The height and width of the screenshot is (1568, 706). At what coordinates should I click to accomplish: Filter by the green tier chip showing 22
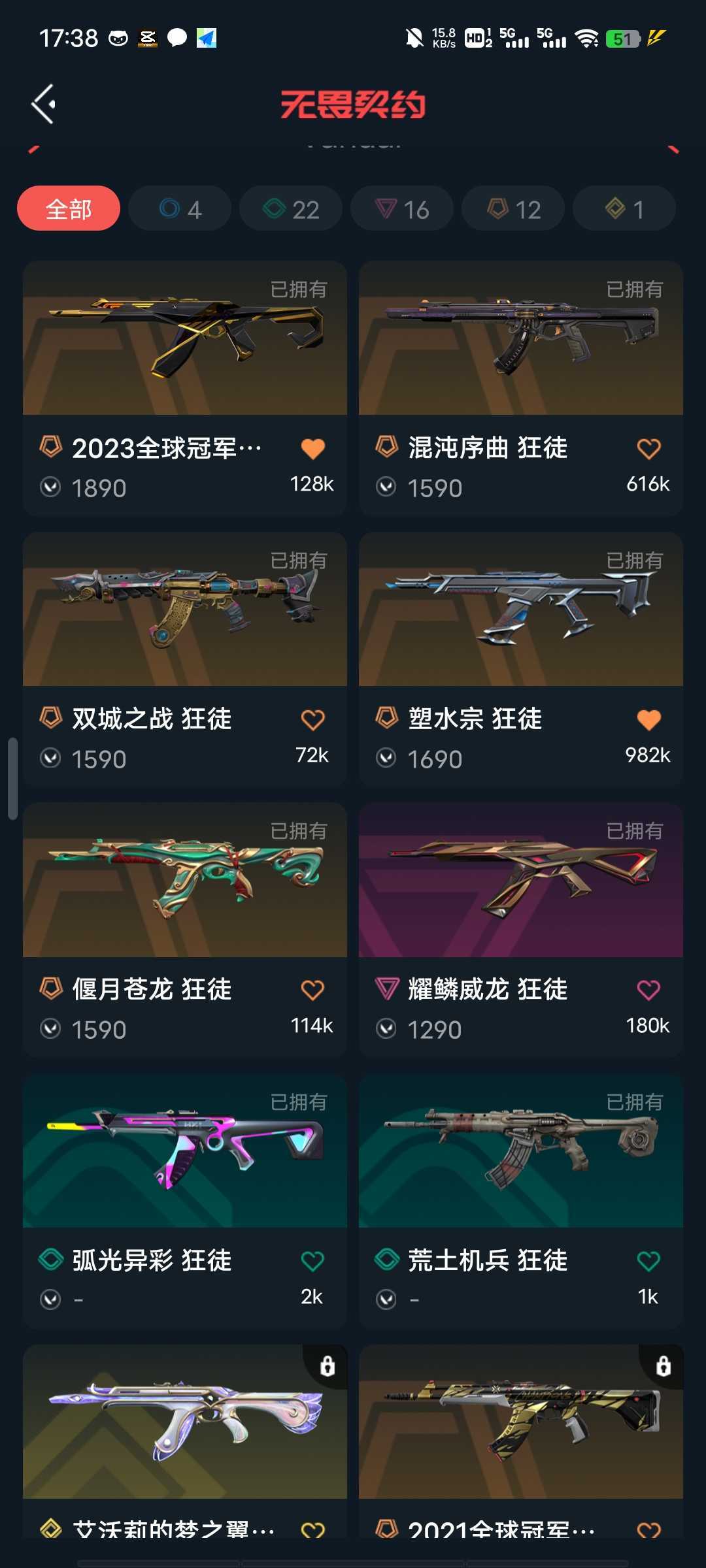(291, 208)
